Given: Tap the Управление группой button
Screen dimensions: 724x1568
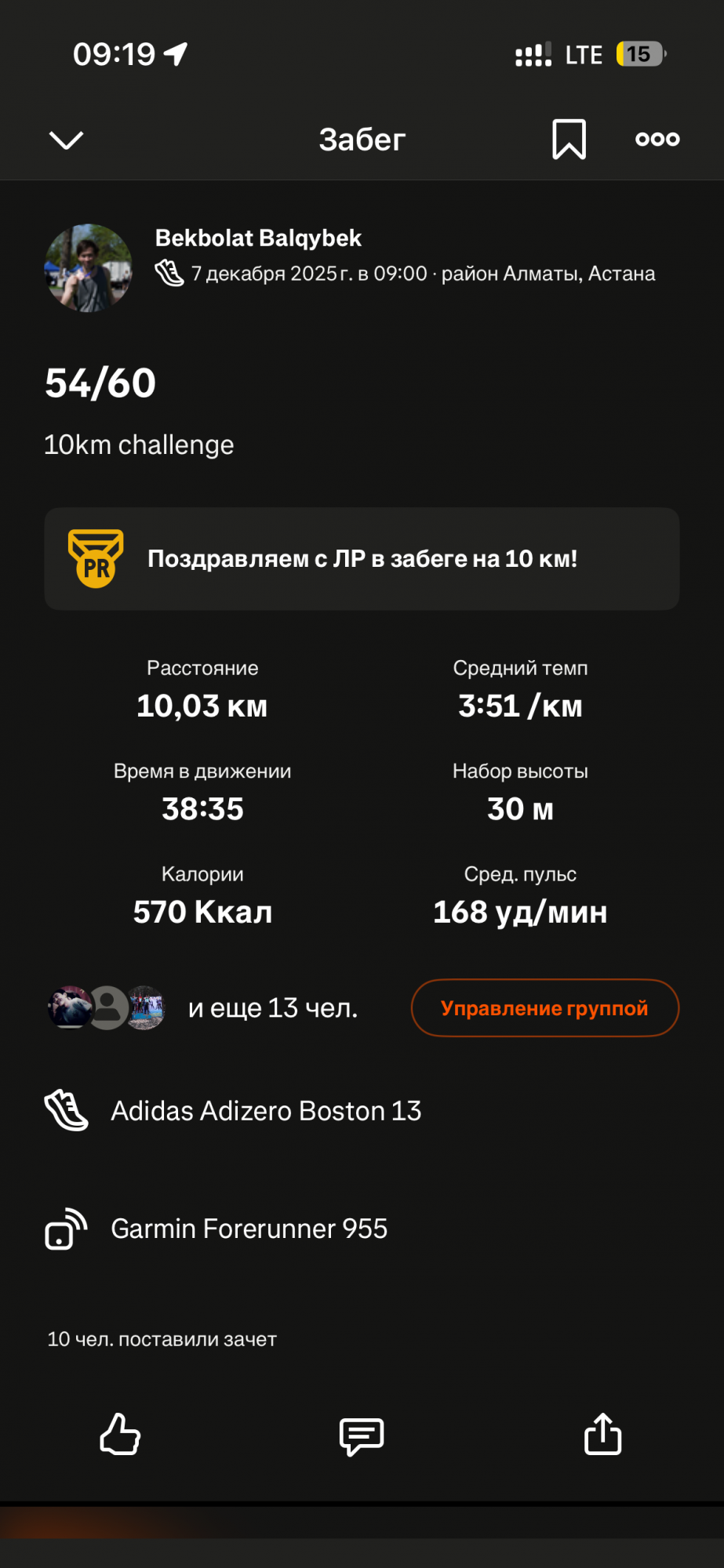Looking at the screenshot, I should 544,1008.
